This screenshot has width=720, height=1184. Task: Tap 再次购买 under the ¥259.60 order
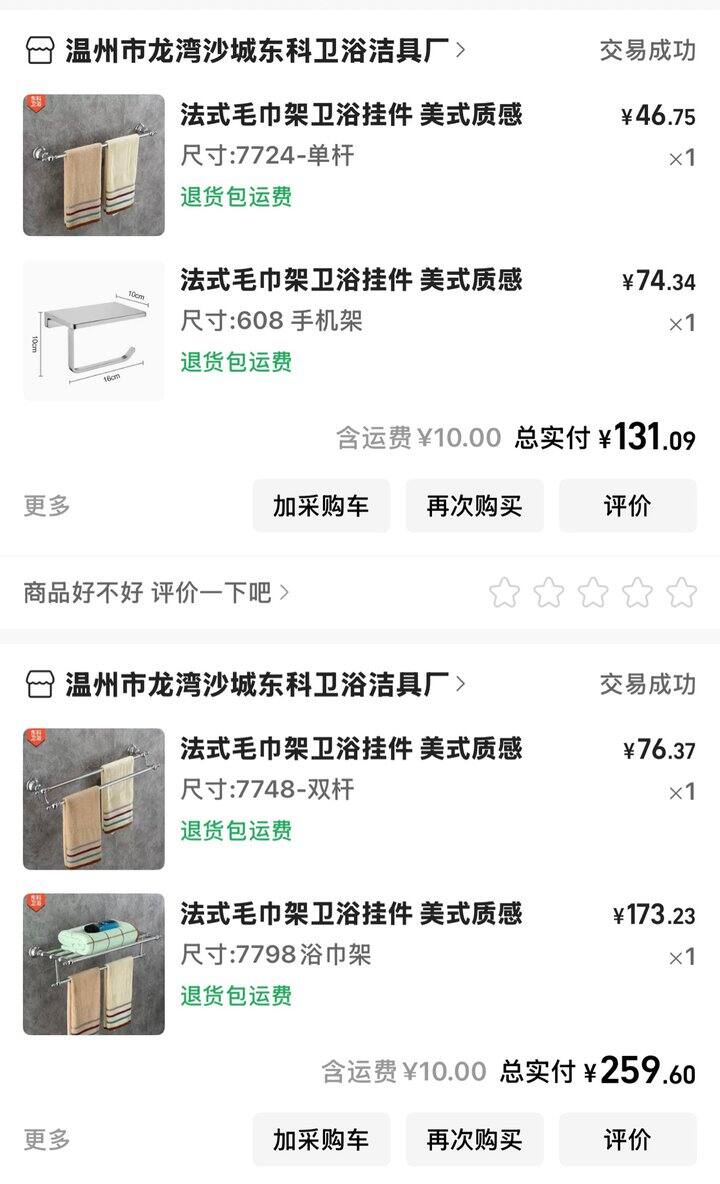click(474, 1139)
